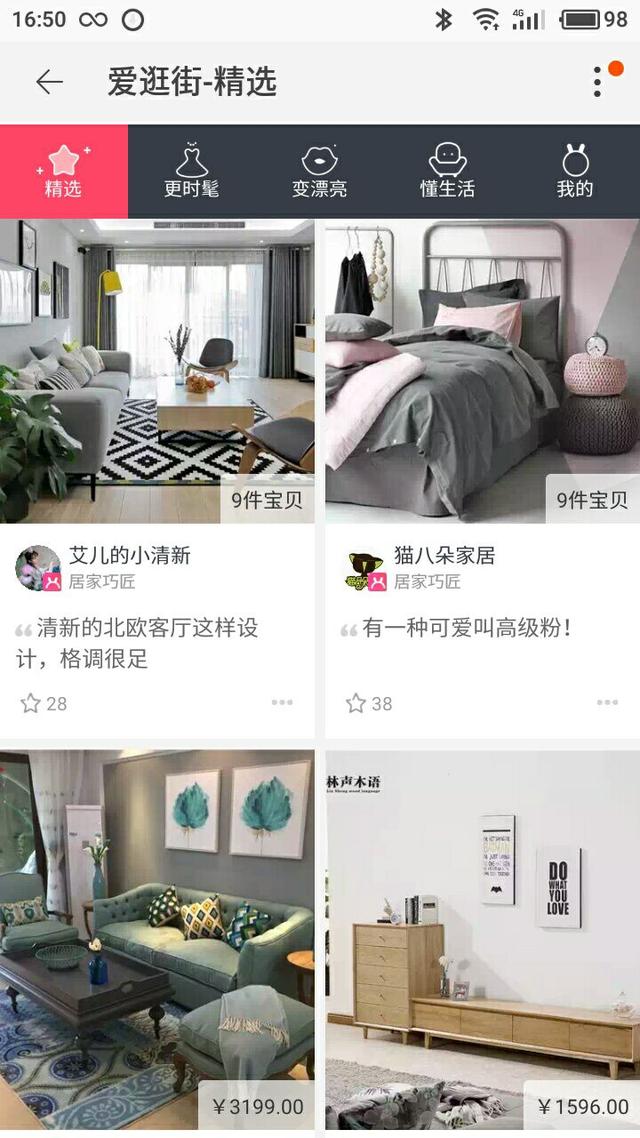Switch to the 变漂亮 tab
Image resolution: width=640 pixels, height=1138 pixels.
(x=319, y=171)
